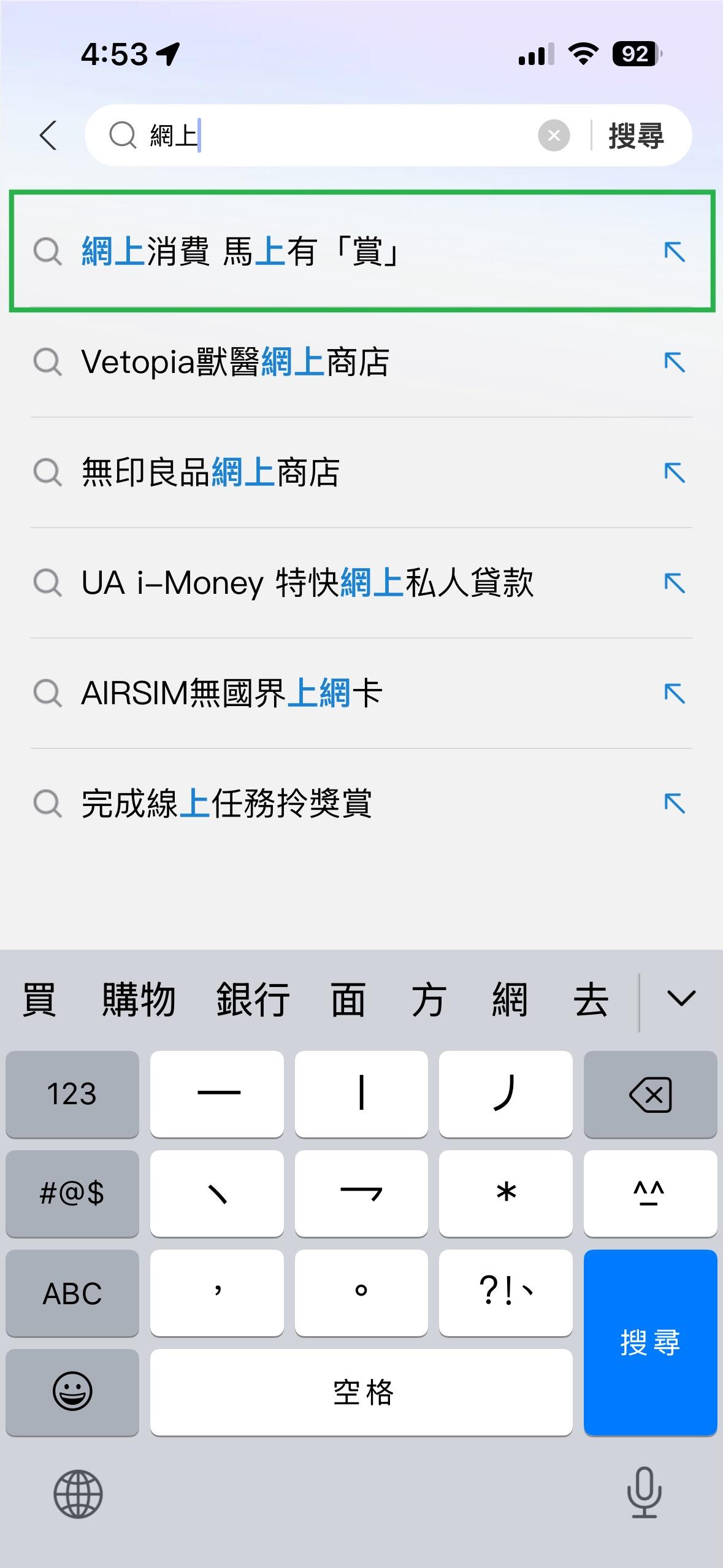Open suggestion 完成線上任務拎獎賞
Image resolution: width=723 pixels, height=1568 pixels.
point(226,804)
